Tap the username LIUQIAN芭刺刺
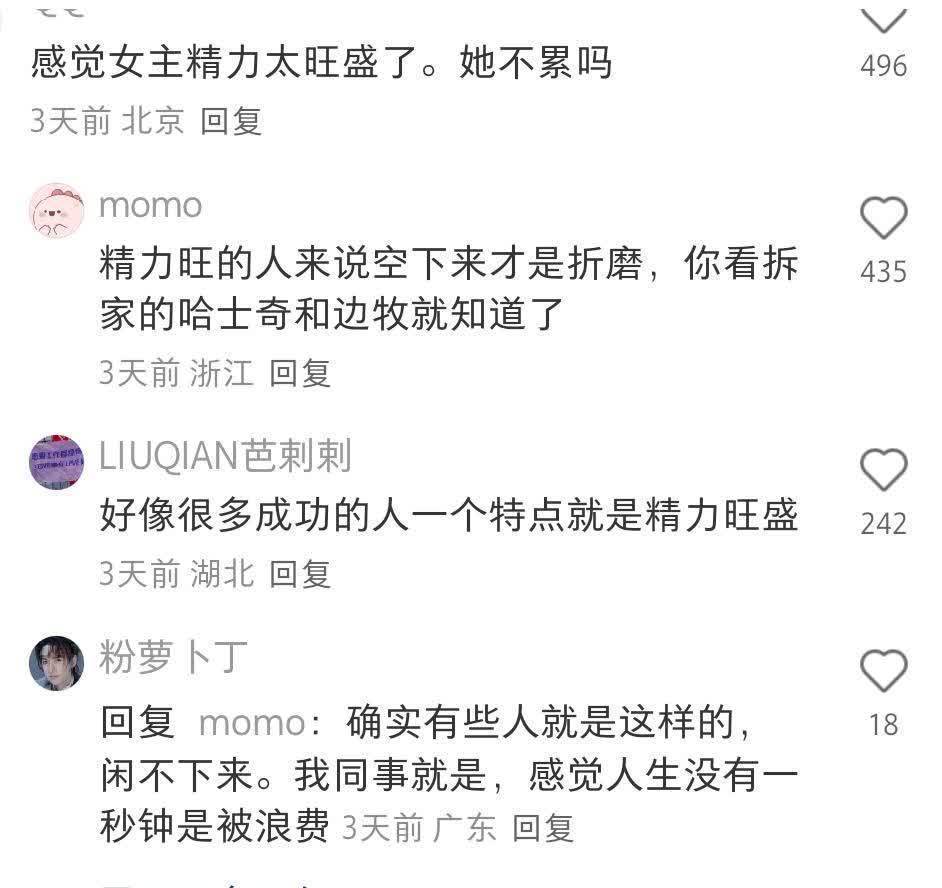Screen dimensions: 942x888 226,456
